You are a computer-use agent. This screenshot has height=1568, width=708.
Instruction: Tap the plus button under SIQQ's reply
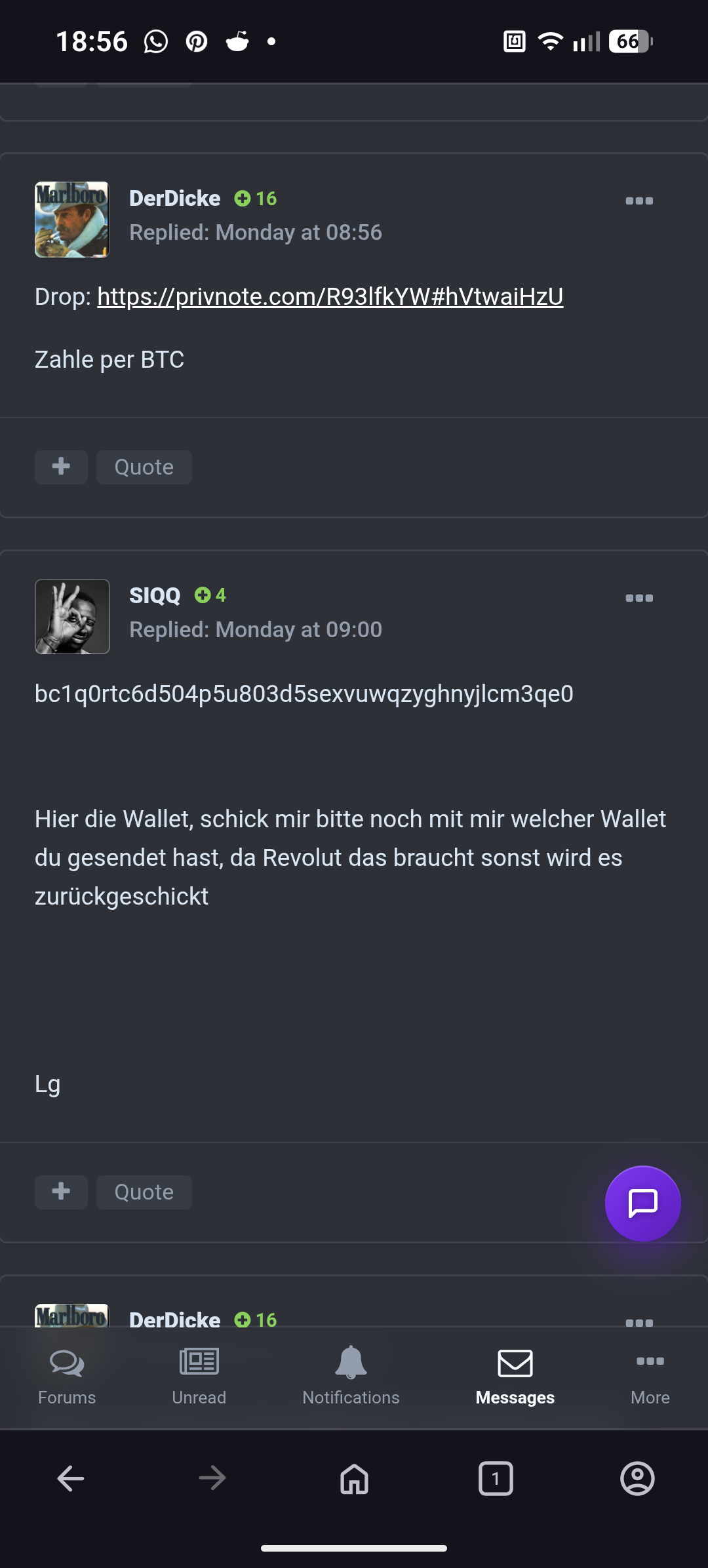click(61, 1192)
